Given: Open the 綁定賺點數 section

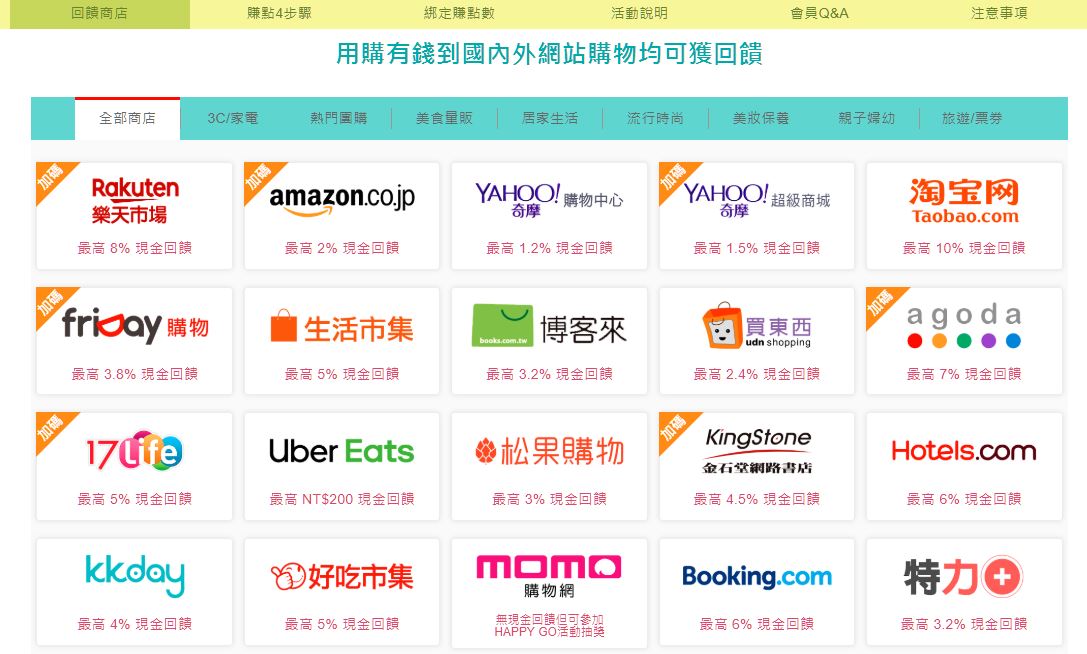Looking at the screenshot, I should coord(459,14).
